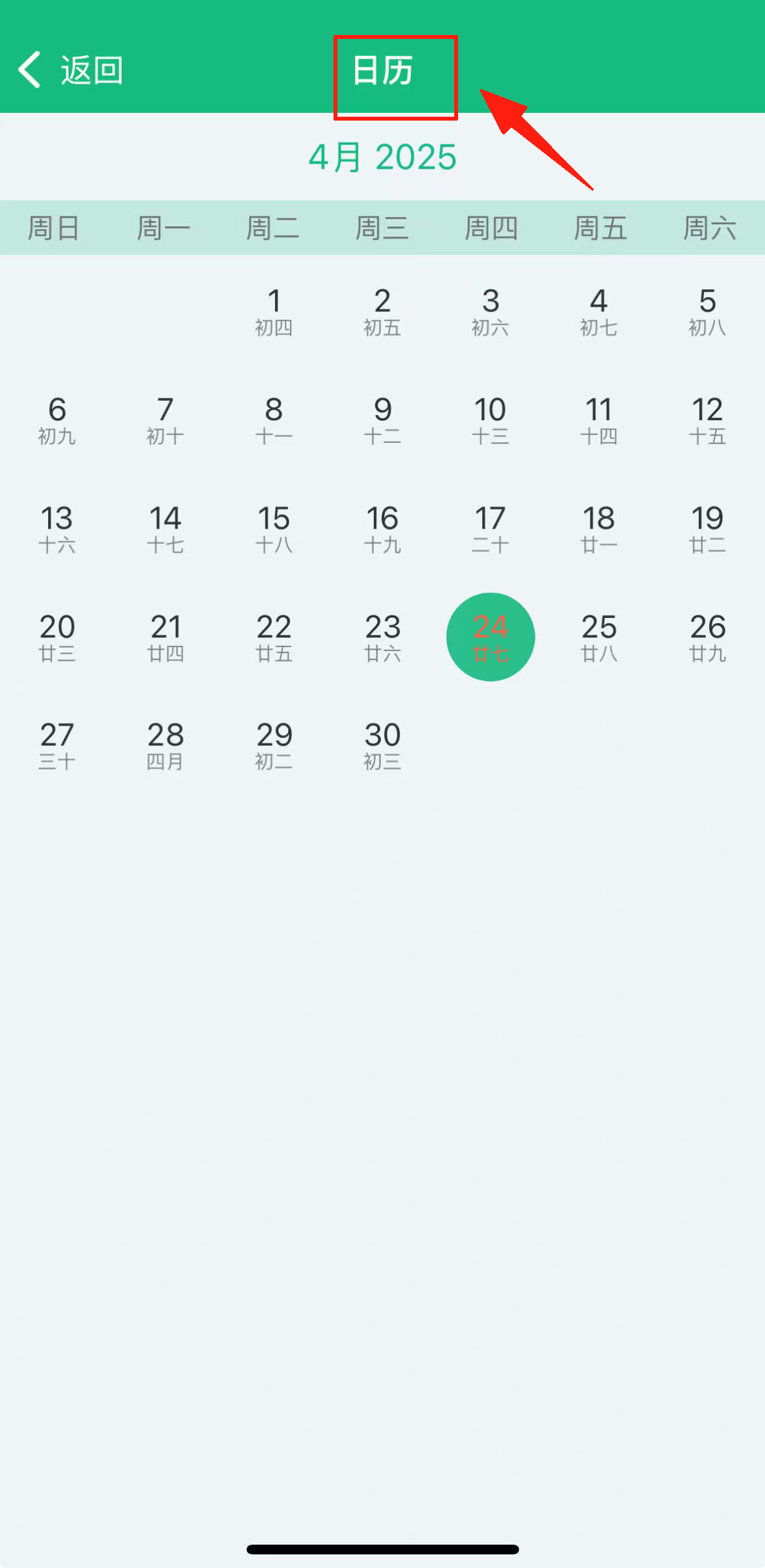The height and width of the screenshot is (1568, 765).
Task: Select April 13 on calendar
Action: pyautogui.click(x=57, y=529)
